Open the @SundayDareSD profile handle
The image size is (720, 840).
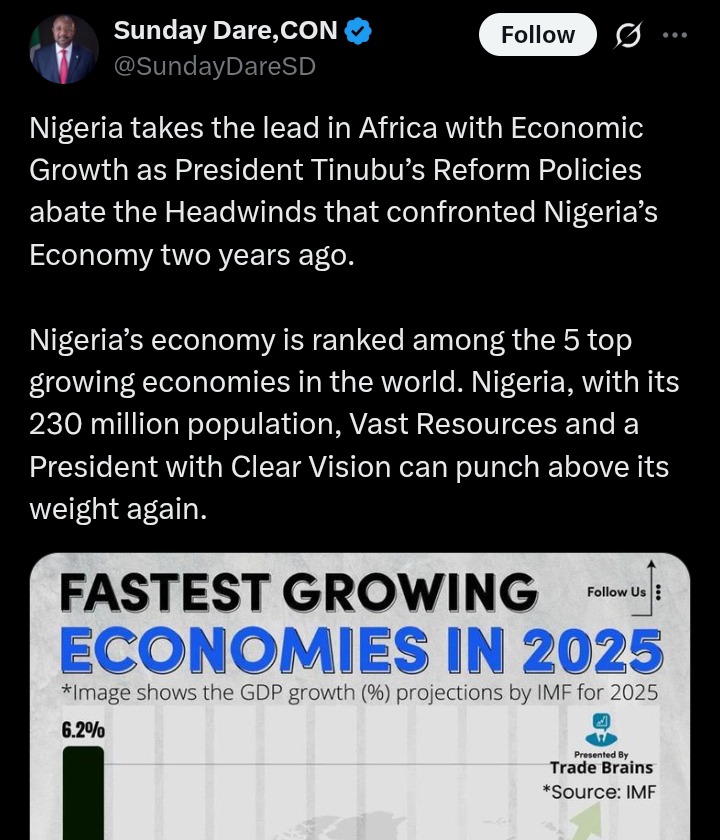[215, 67]
